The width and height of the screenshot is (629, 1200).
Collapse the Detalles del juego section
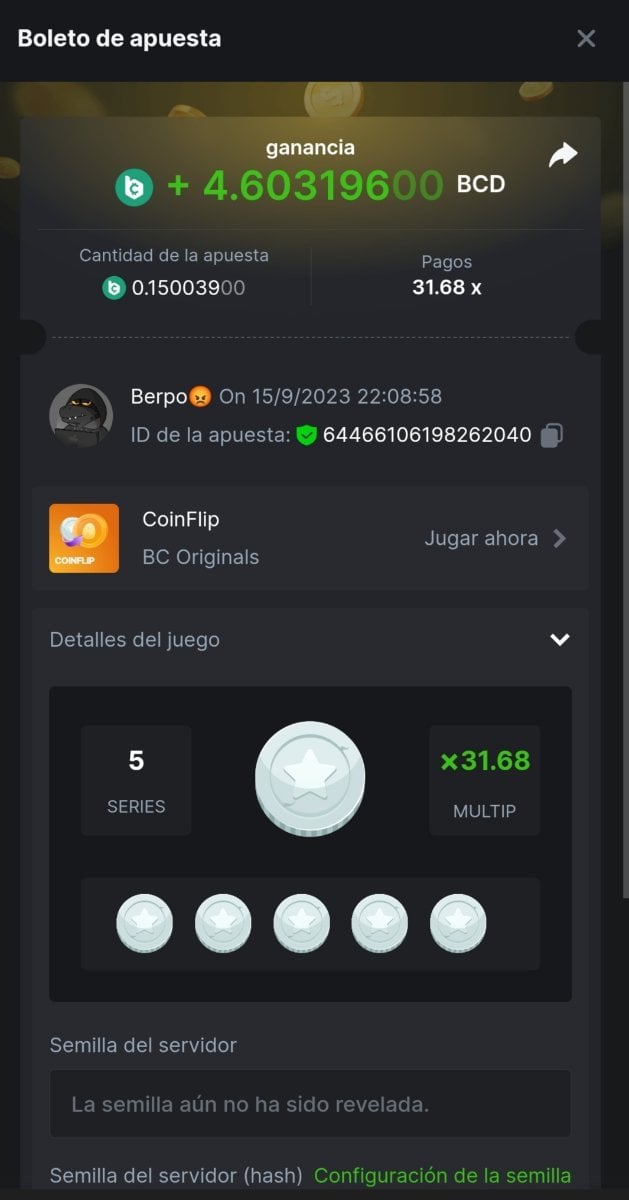pyautogui.click(x=559, y=639)
